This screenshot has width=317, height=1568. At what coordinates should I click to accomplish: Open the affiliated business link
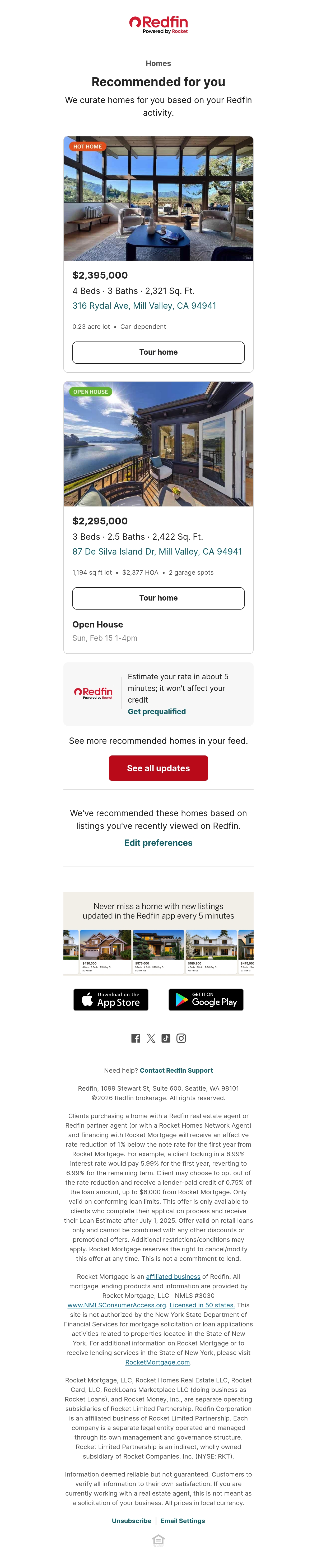[173, 1277]
